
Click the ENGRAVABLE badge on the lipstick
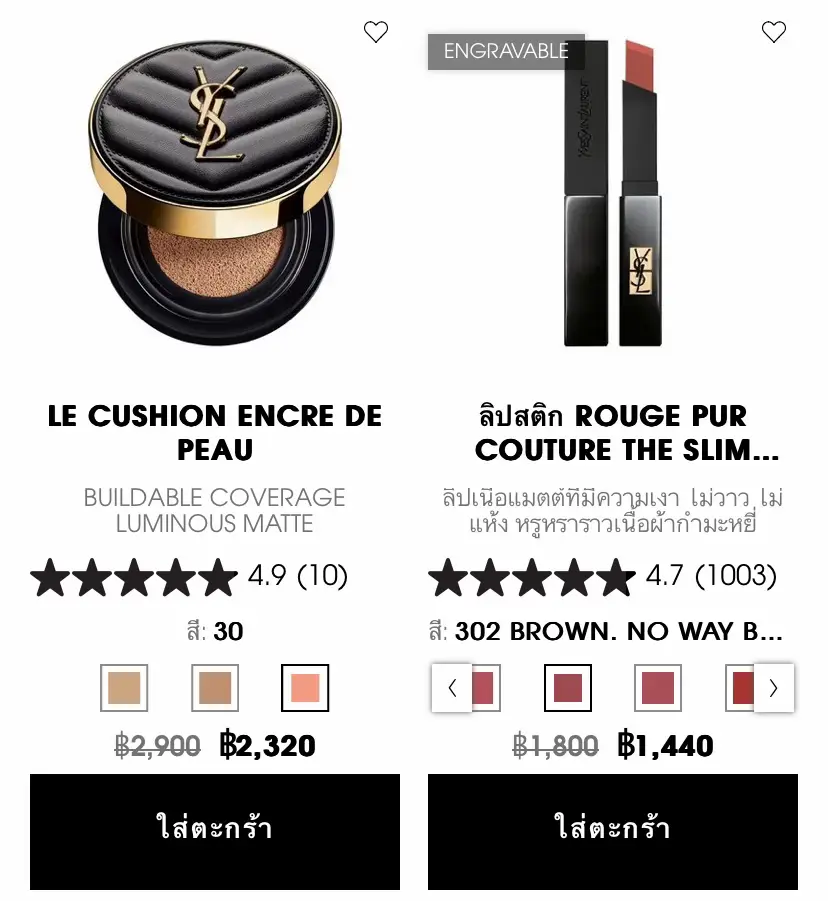505,52
